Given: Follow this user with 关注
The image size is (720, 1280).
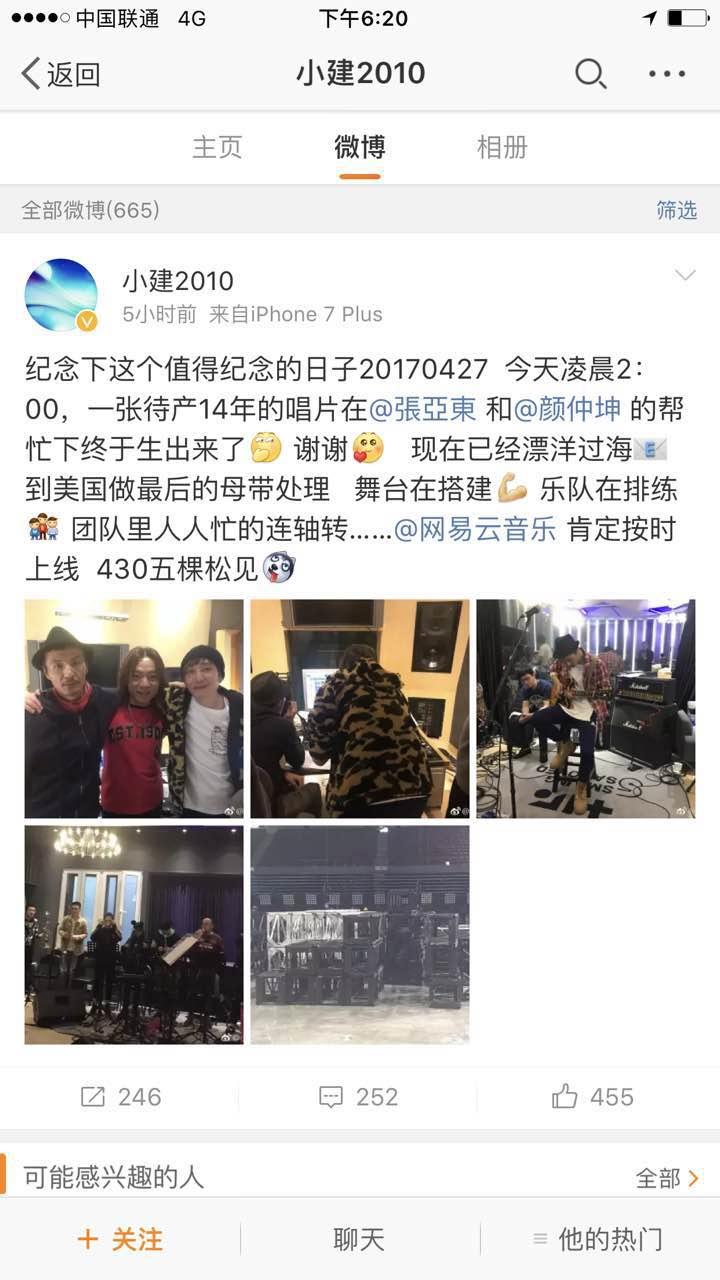Looking at the screenshot, I should [120, 1239].
